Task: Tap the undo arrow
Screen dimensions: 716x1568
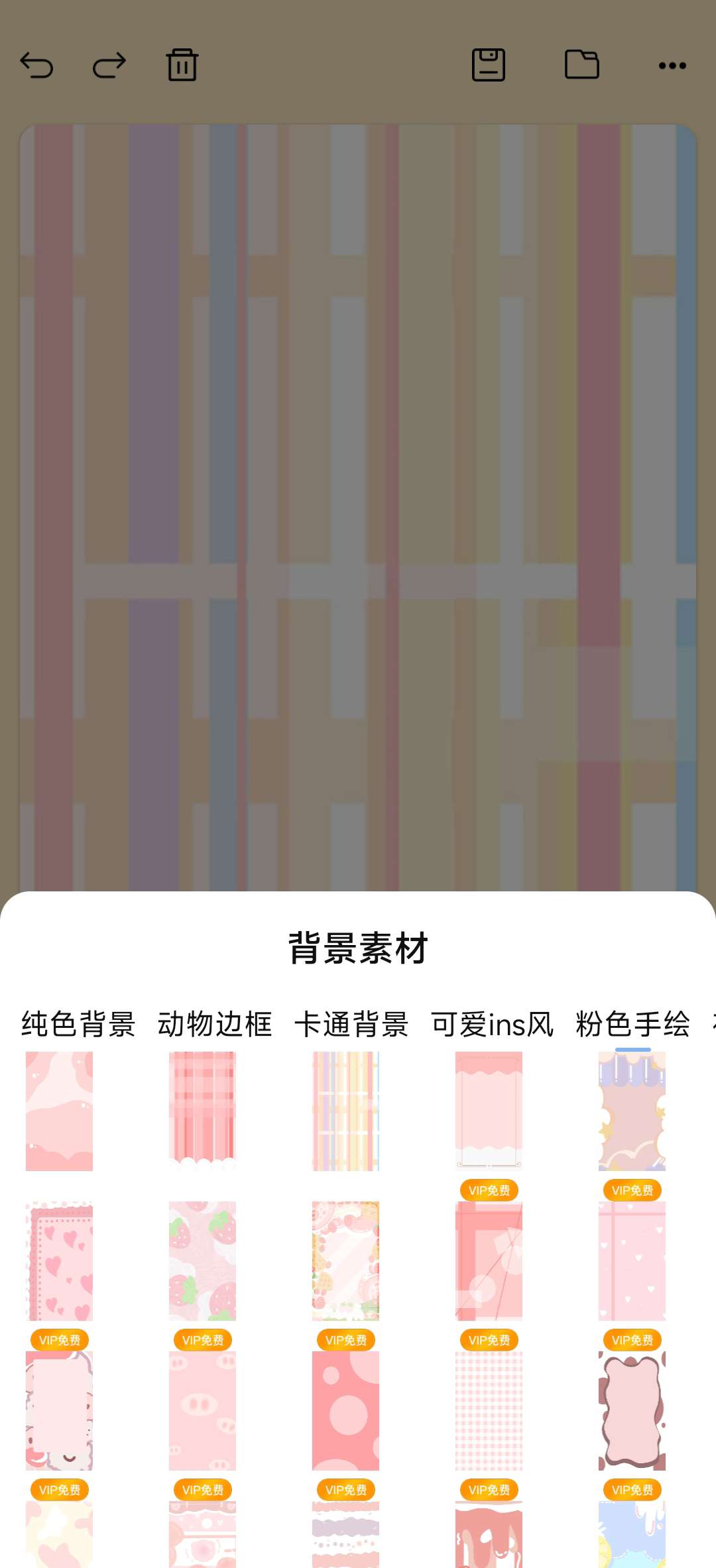Action: (x=37, y=65)
